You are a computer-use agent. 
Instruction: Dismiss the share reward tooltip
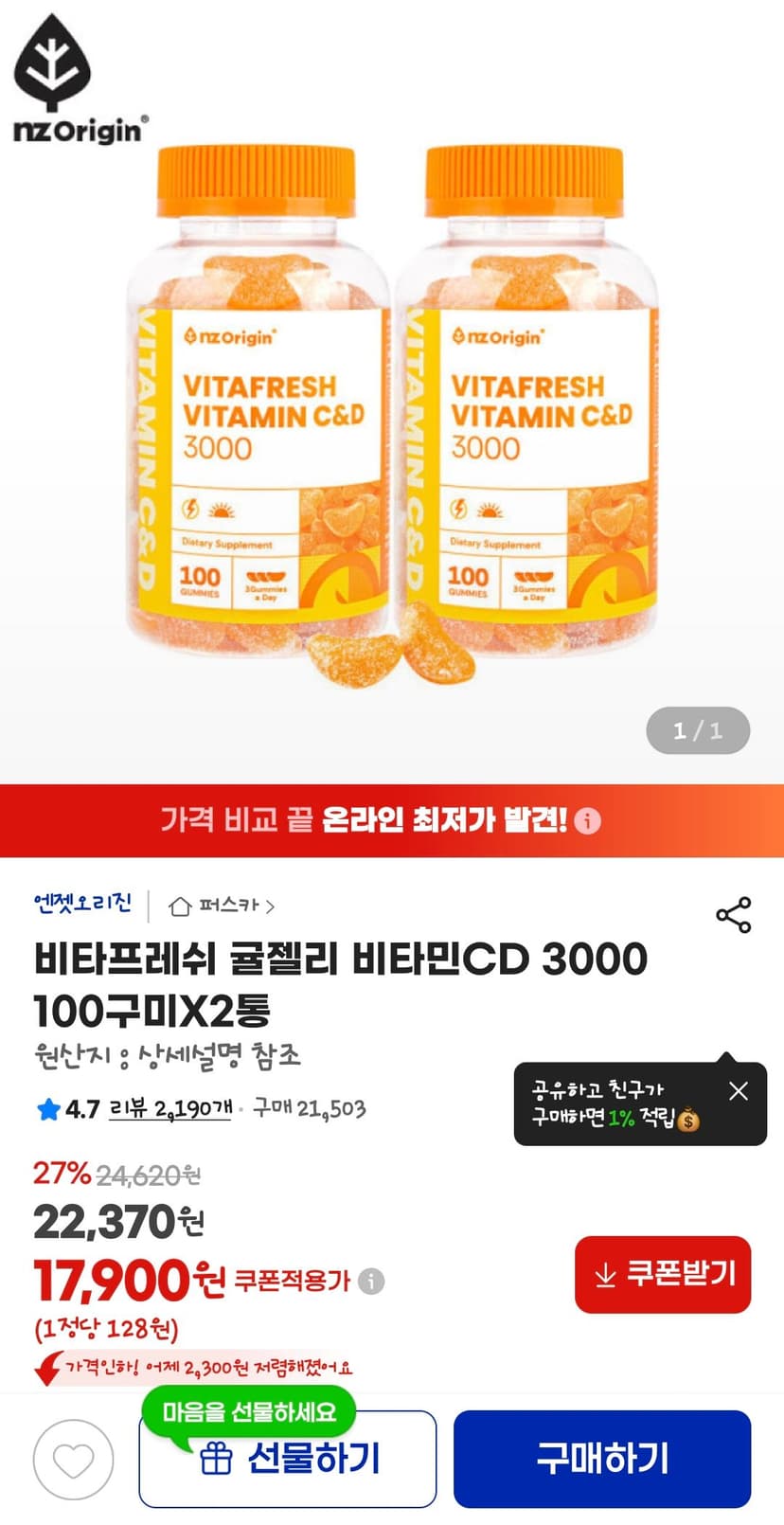(739, 1091)
